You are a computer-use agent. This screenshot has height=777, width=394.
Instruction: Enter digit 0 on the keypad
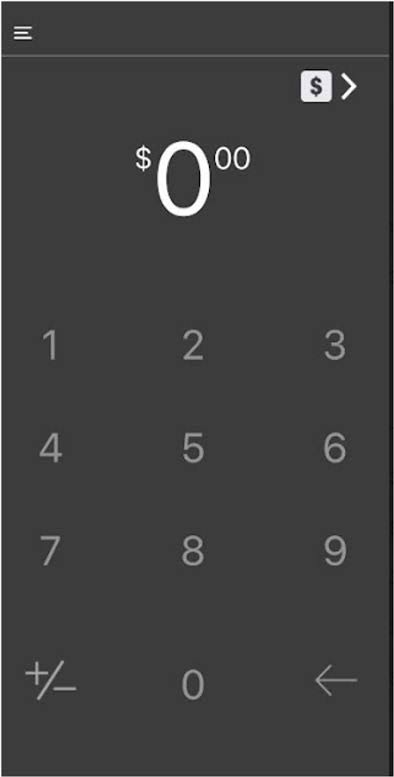pyautogui.click(x=193, y=685)
